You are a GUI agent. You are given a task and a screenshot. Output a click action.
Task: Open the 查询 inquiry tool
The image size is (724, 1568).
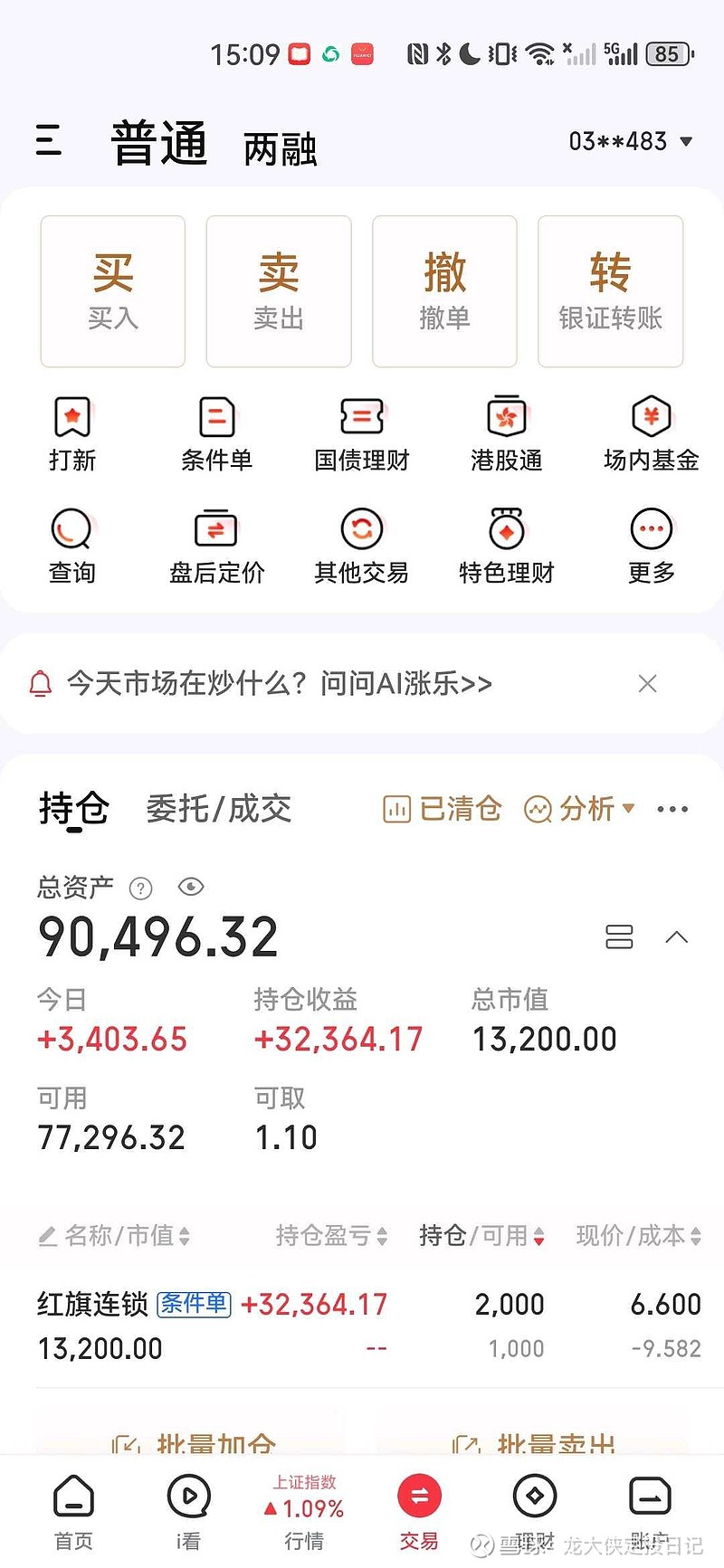coord(72,545)
